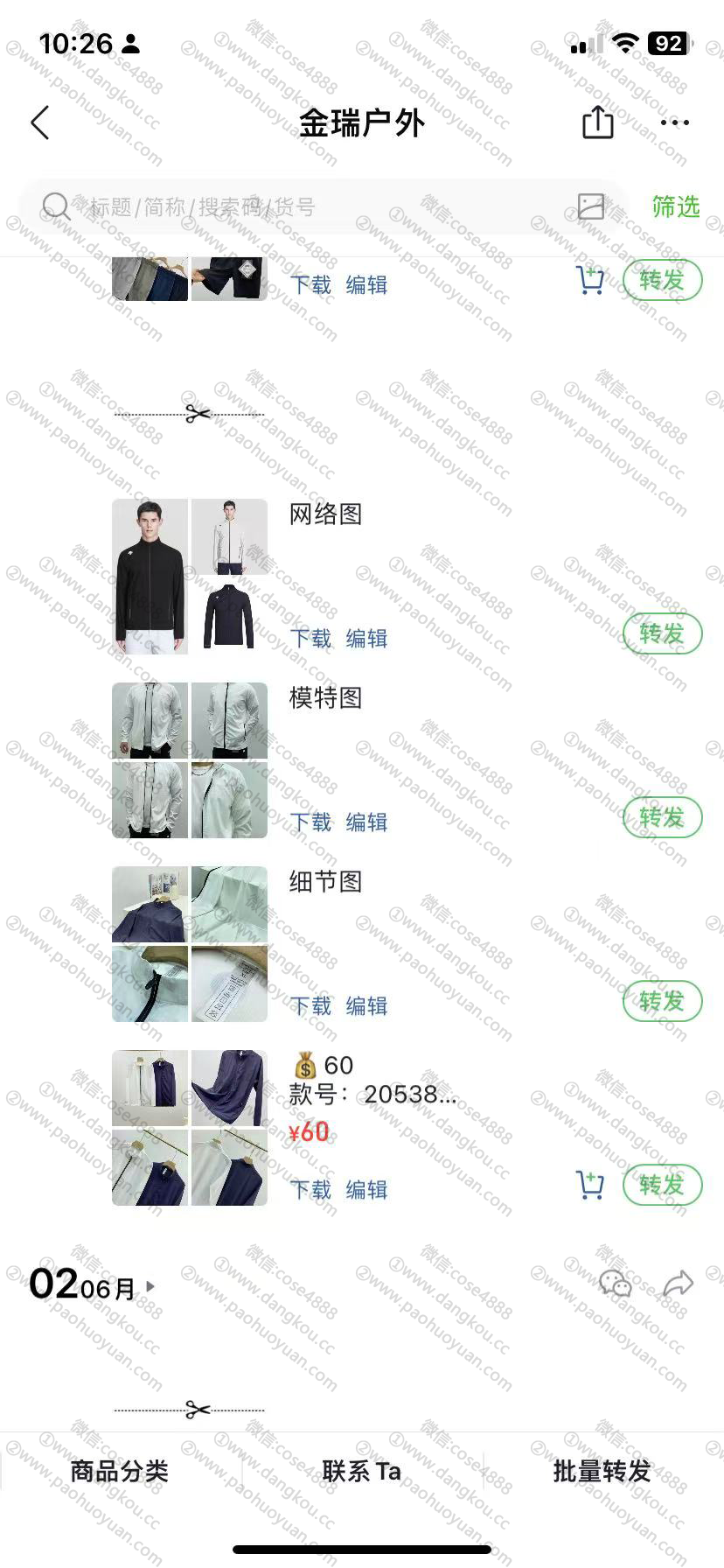Go back using the top-left arrow
The image size is (724, 1568).
tap(40, 123)
